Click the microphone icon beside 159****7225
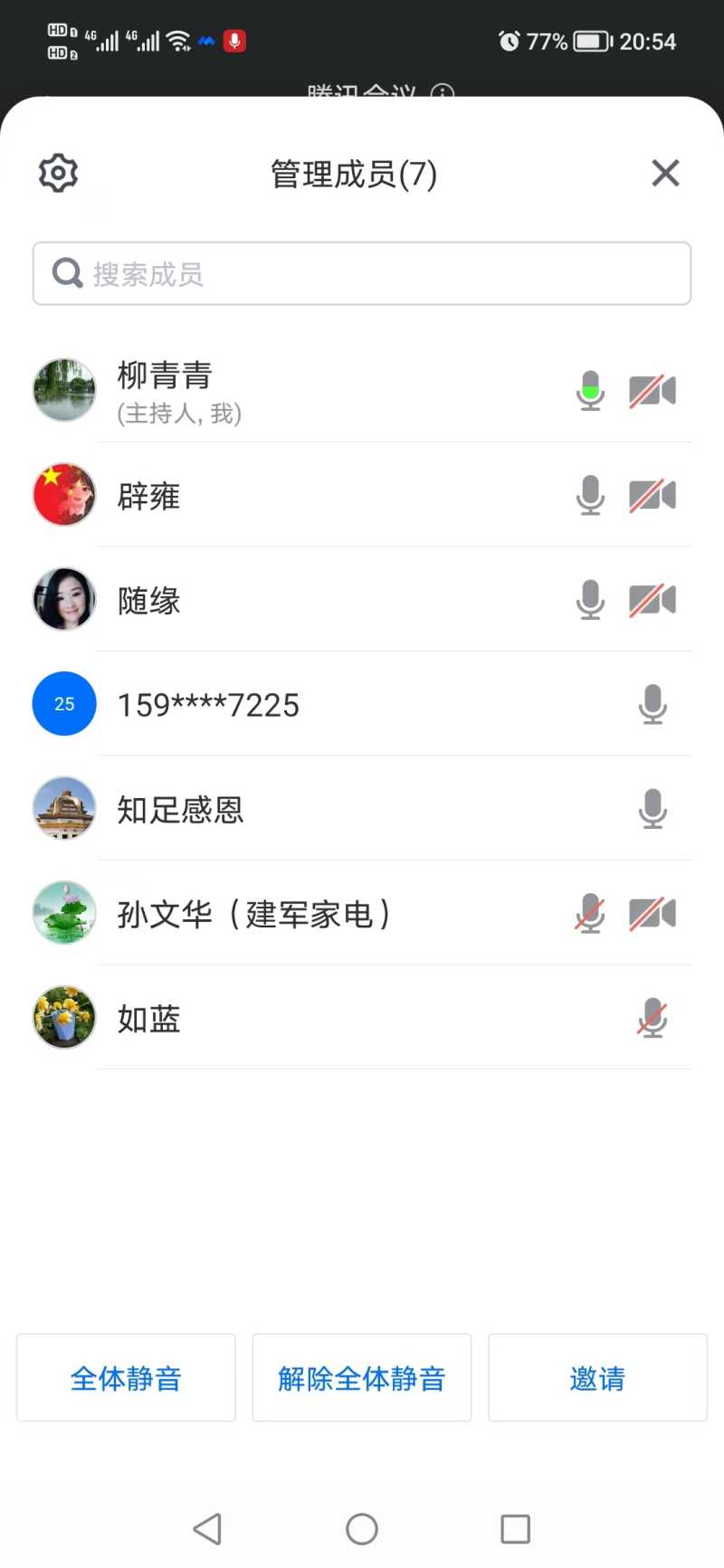 pyautogui.click(x=652, y=704)
